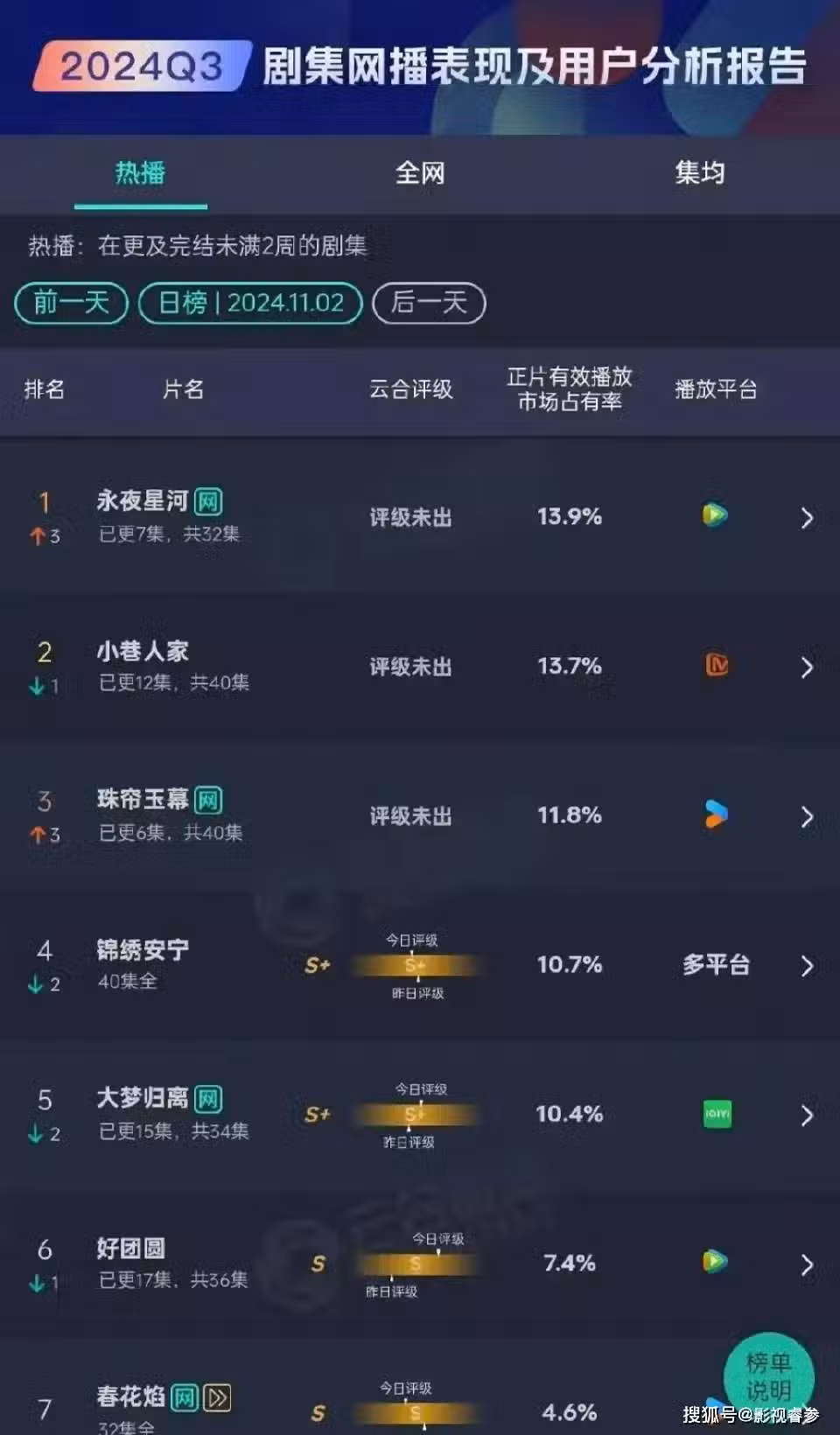Go to 前一天 ranking
The height and width of the screenshot is (1435, 840).
[x=72, y=303]
